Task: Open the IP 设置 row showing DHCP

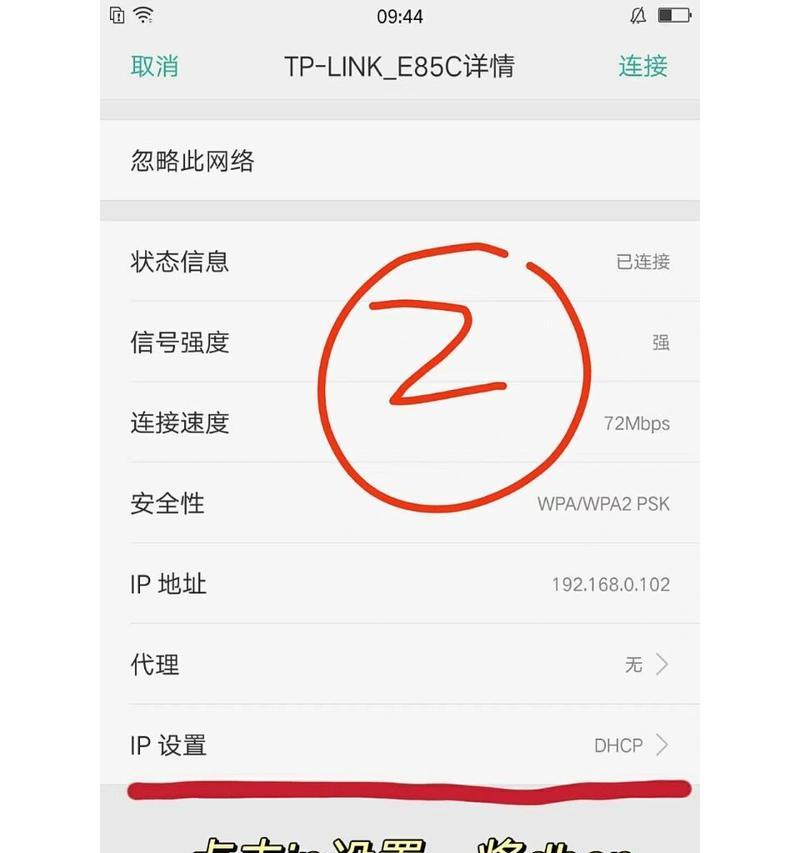Action: pyautogui.click(x=400, y=746)
